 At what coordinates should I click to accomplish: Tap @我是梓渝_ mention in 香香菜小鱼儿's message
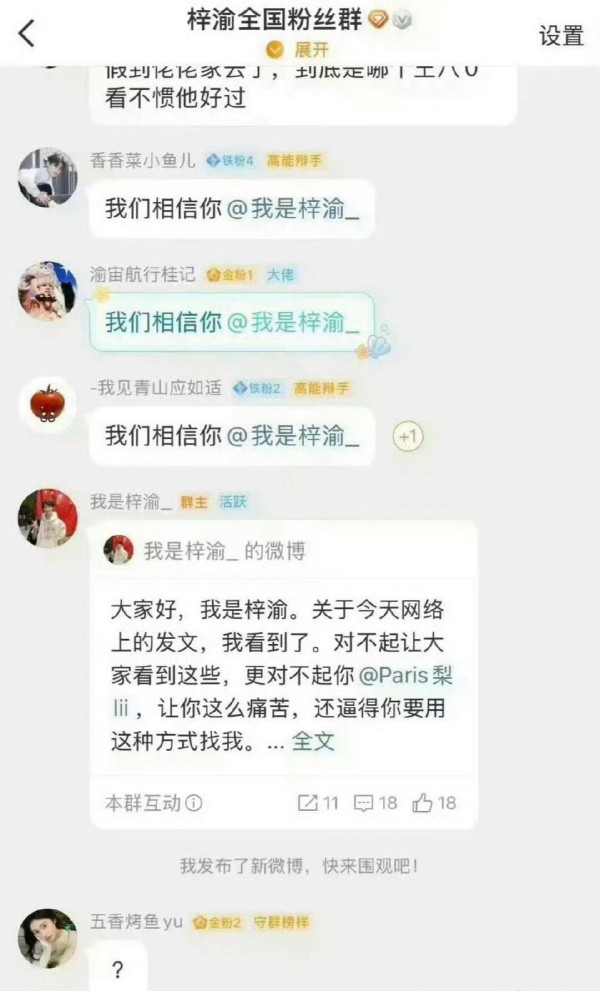[x=293, y=209]
